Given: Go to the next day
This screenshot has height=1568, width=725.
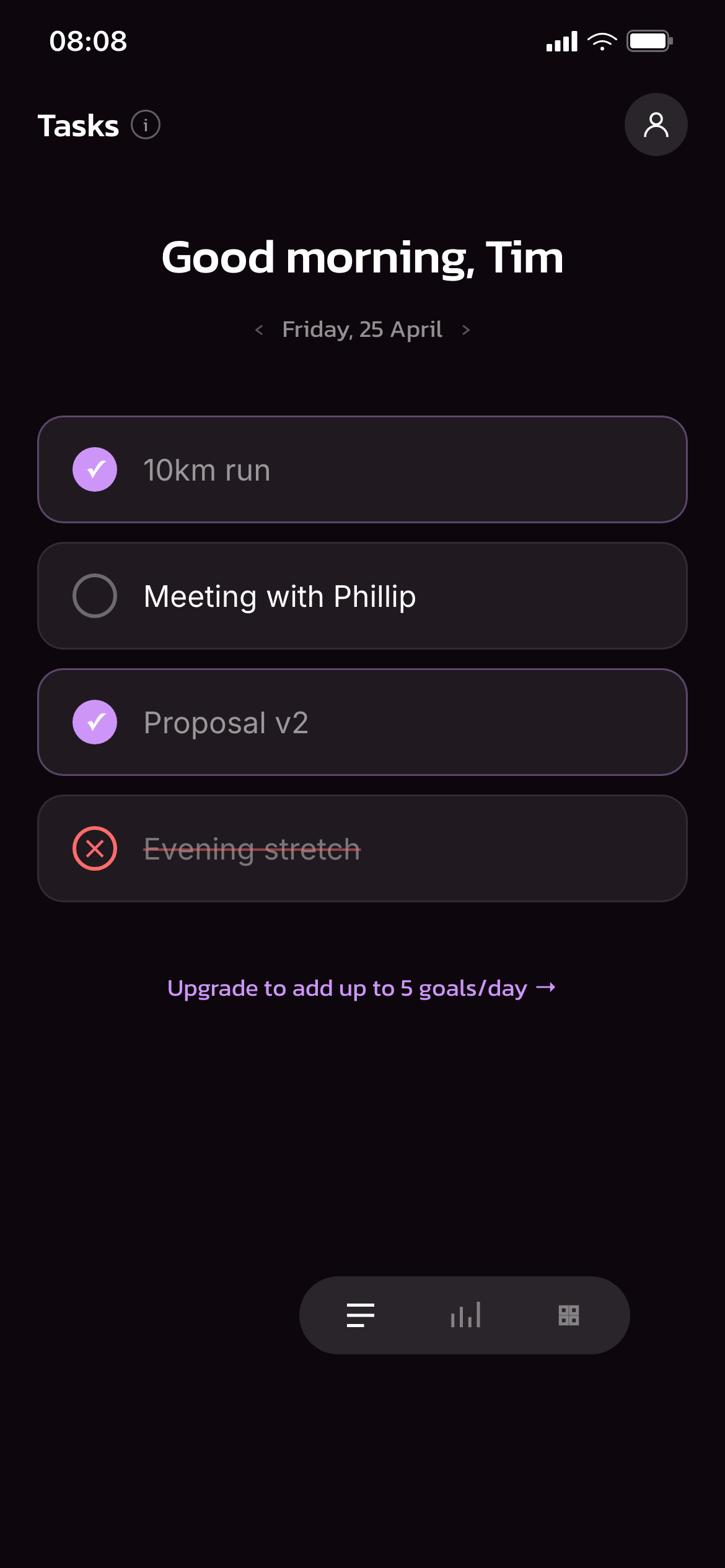Looking at the screenshot, I should point(466,329).
